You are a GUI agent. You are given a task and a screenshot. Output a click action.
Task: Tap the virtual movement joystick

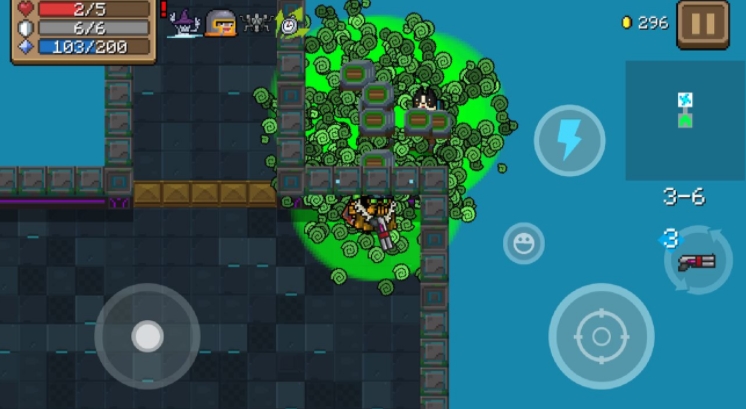click(x=148, y=336)
